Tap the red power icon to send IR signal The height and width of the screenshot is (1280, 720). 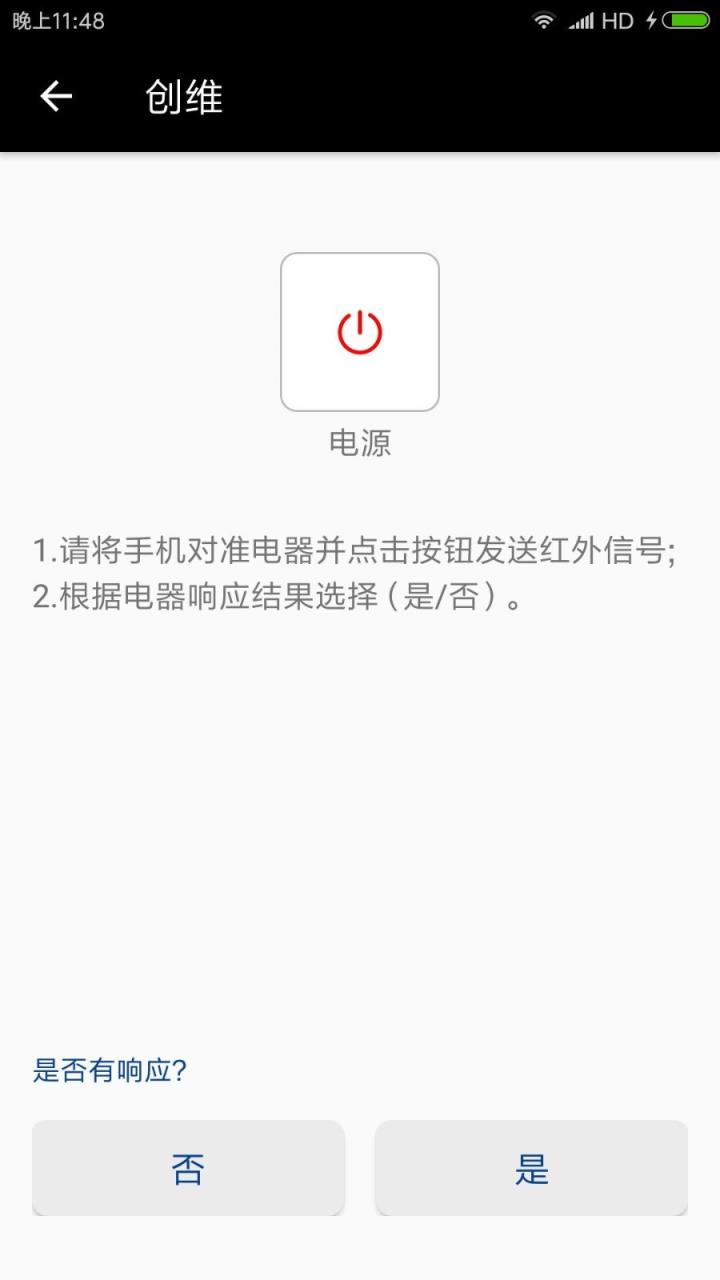pos(360,330)
